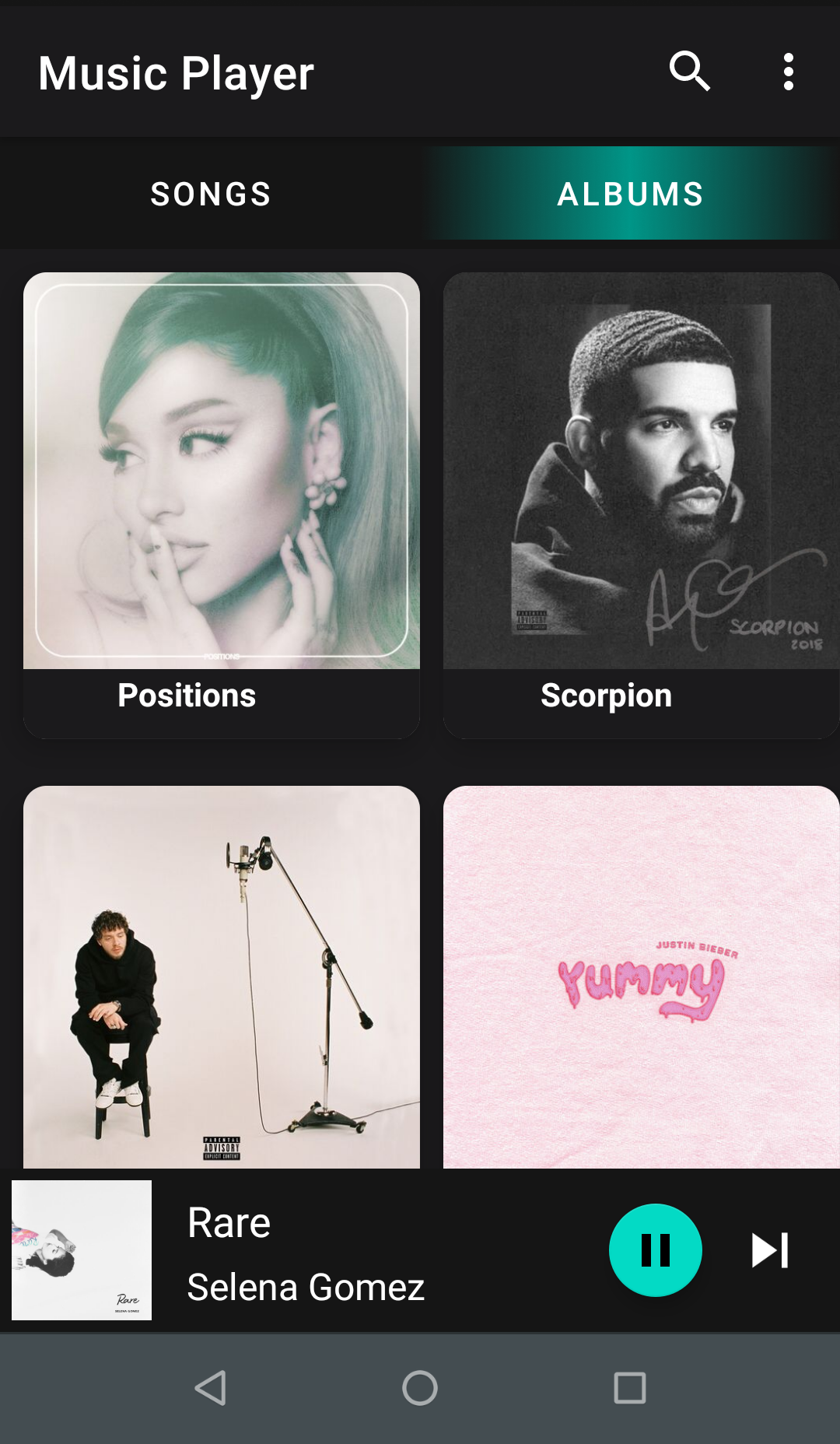Tap the Scorpion album label text

click(x=607, y=696)
